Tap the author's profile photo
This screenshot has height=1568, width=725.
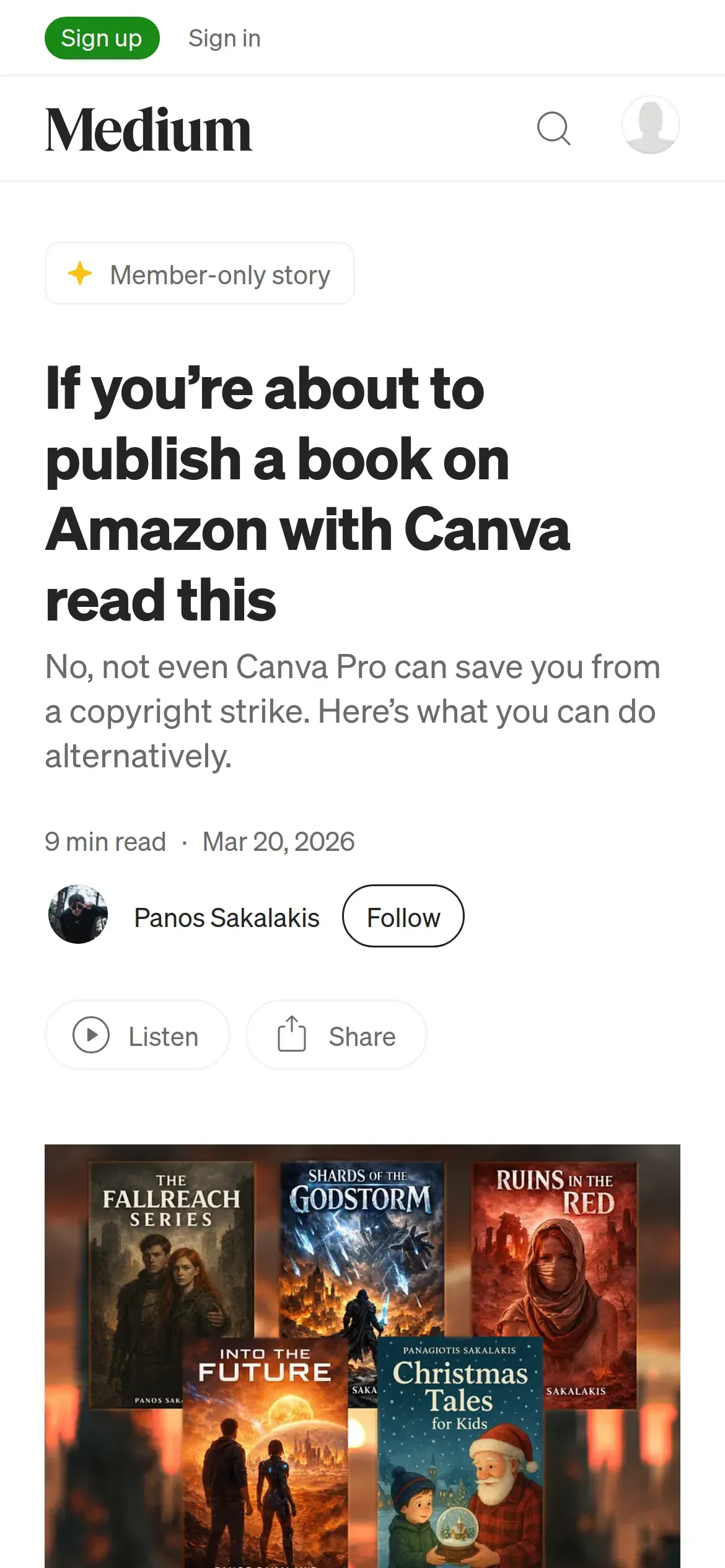tap(78, 914)
